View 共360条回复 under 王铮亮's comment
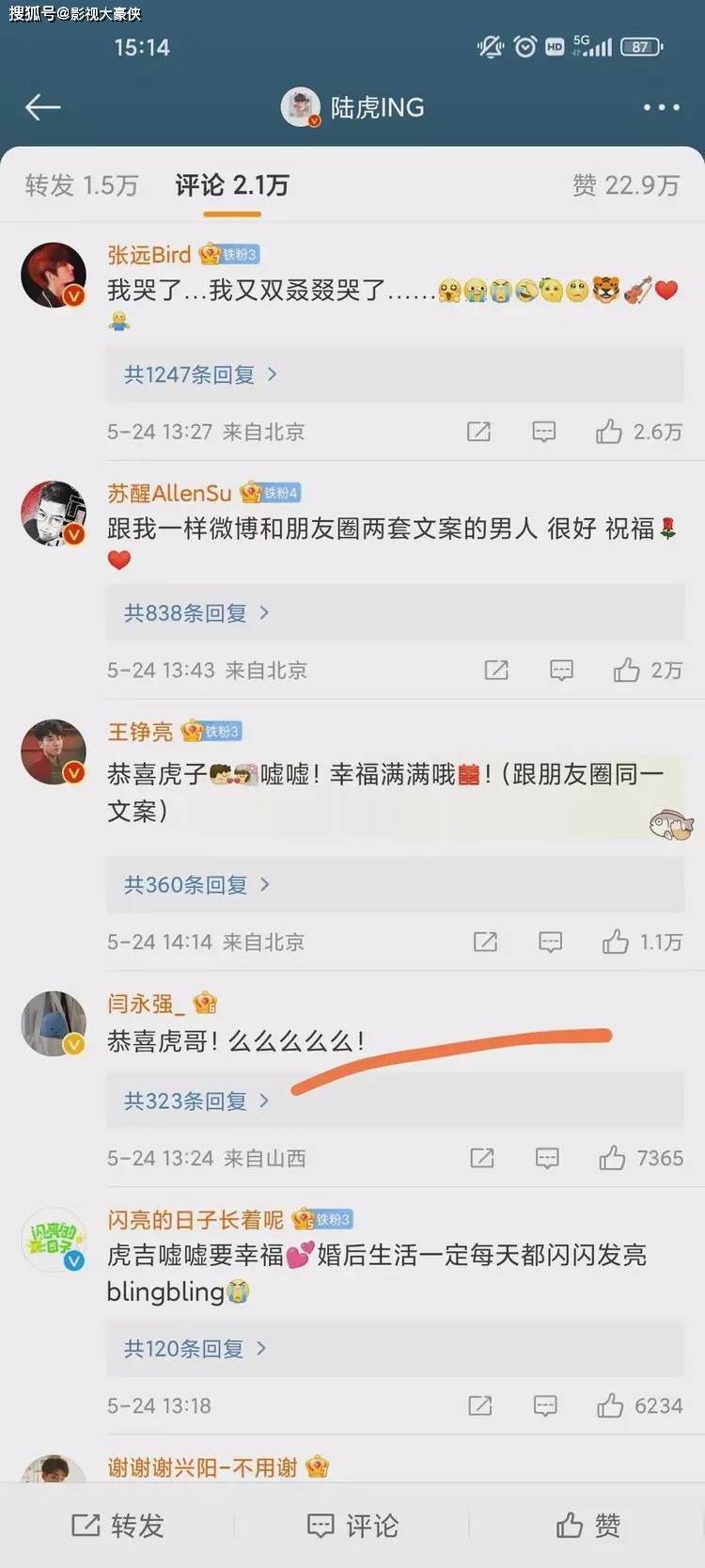The width and height of the screenshot is (705, 1568). pyautogui.click(x=395, y=884)
